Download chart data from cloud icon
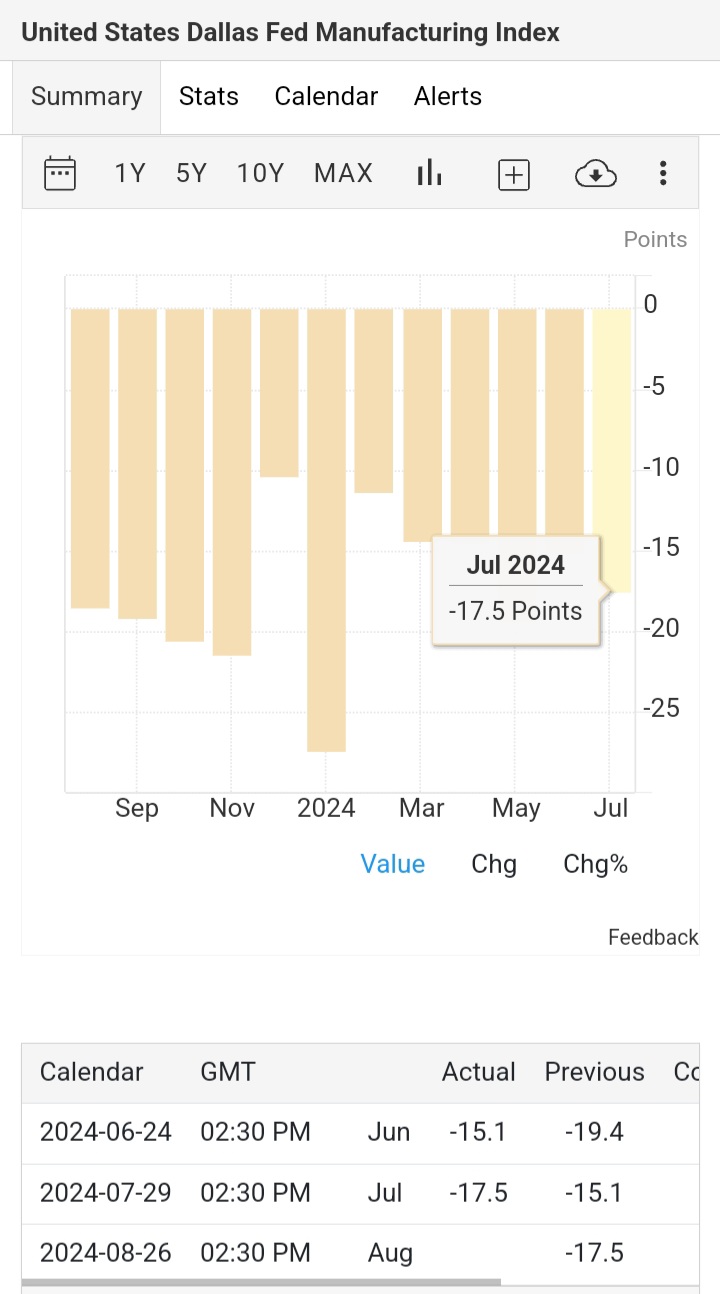 point(596,175)
